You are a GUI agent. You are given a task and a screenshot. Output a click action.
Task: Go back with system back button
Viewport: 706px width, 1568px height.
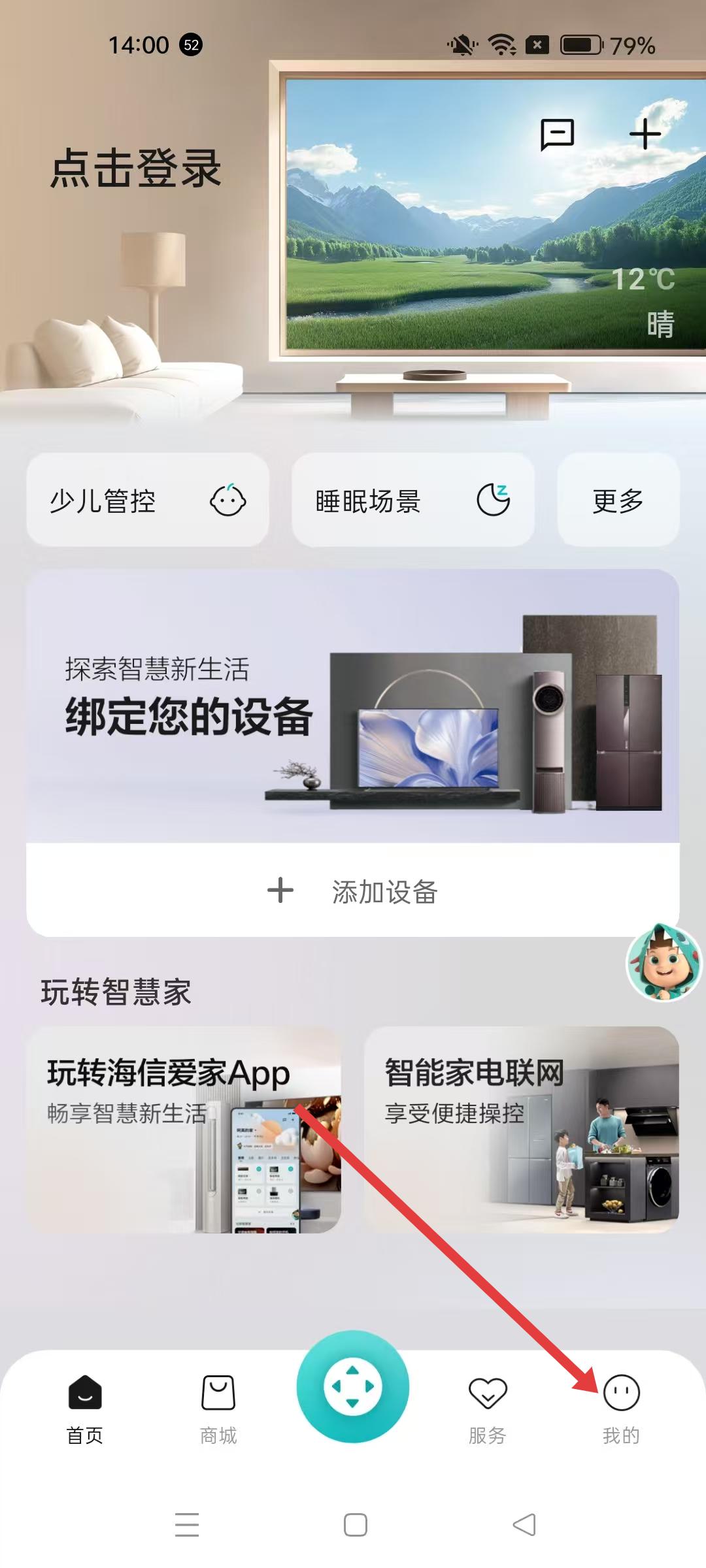pos(524,1525)
